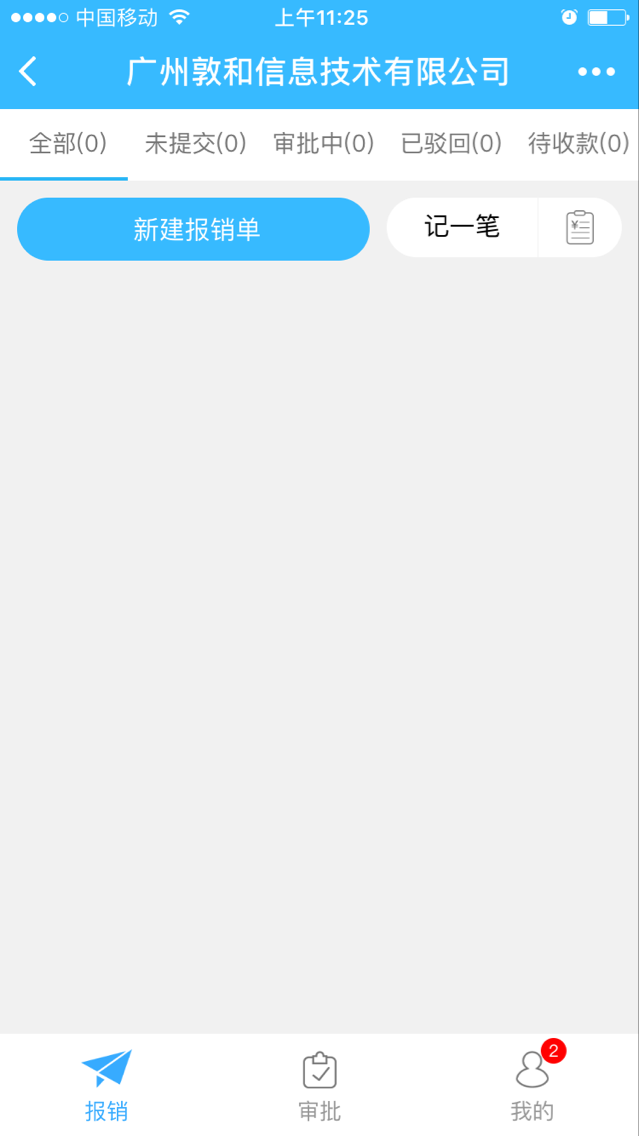Switch to the 报销 bottom tab
This screenshot has height=1136, width=639.
[106, 1084]
